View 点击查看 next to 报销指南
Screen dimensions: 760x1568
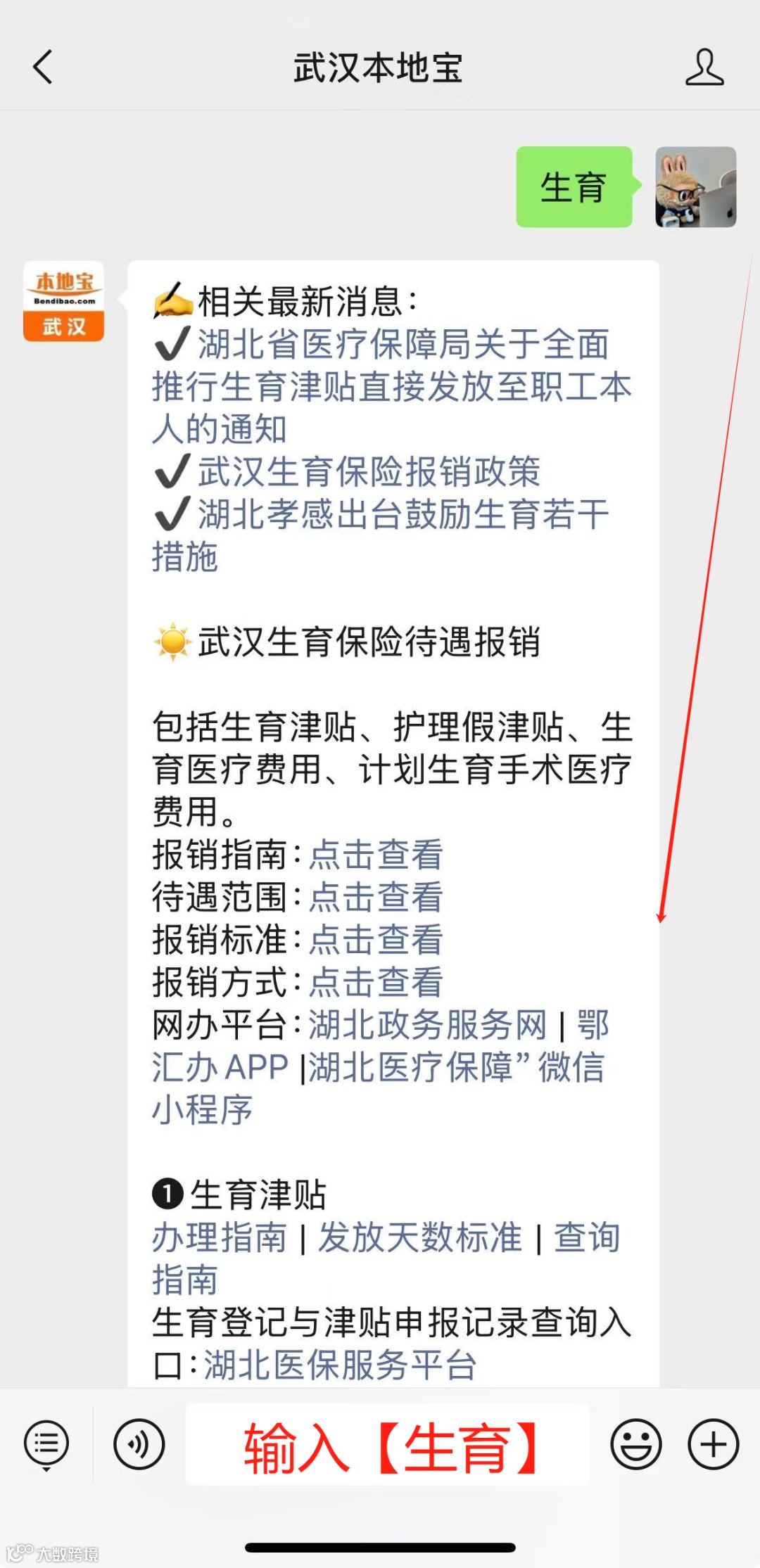(375, 855)
